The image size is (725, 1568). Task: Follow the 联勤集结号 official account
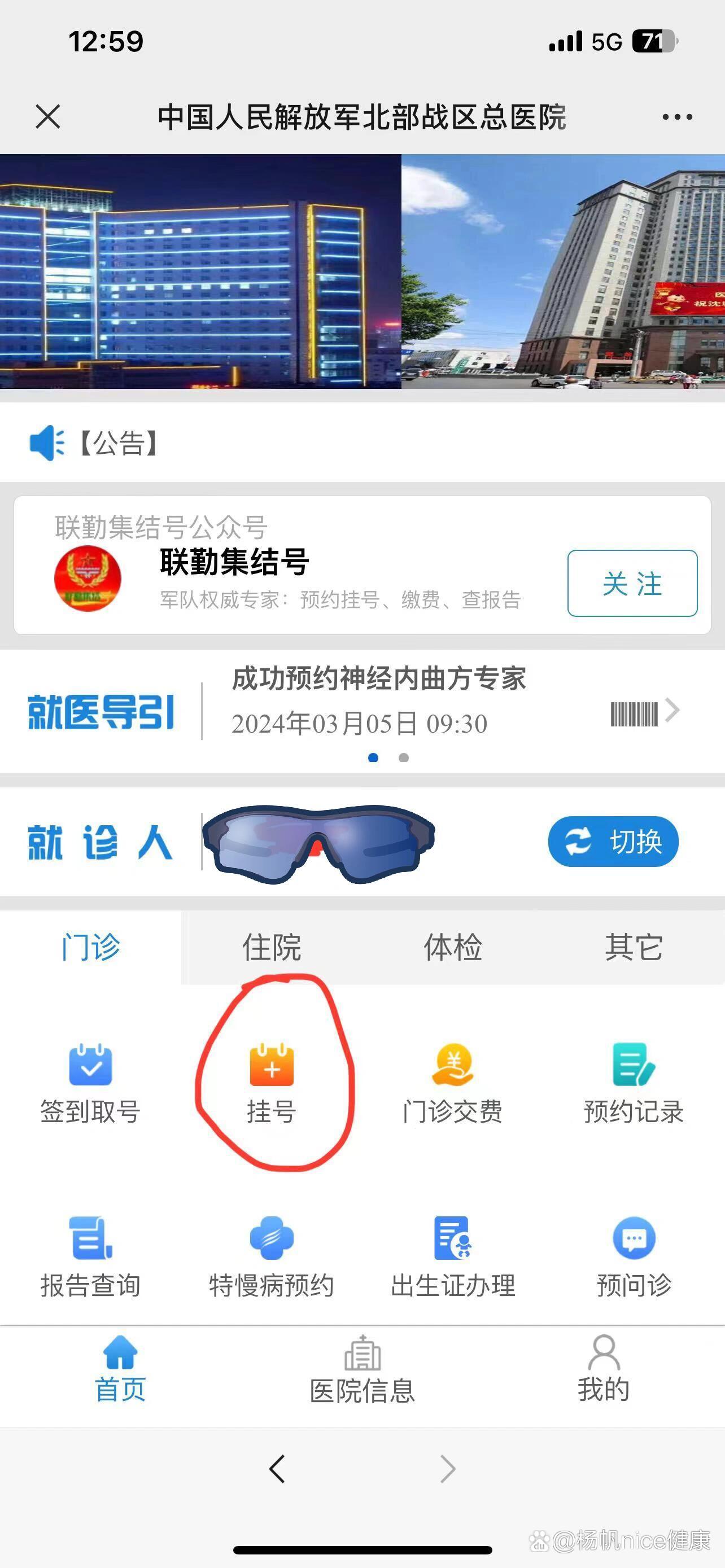click(632, 583)
